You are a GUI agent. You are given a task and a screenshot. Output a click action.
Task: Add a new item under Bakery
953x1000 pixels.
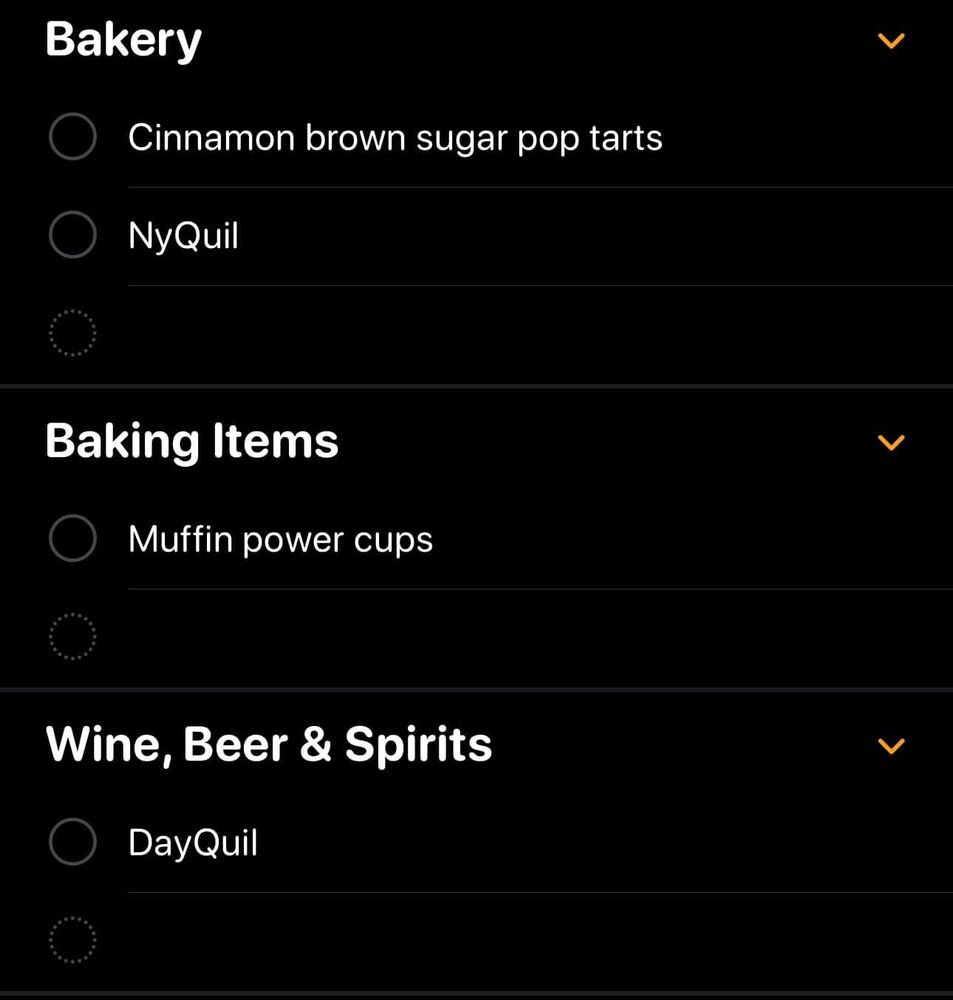[x=73, y=333]
